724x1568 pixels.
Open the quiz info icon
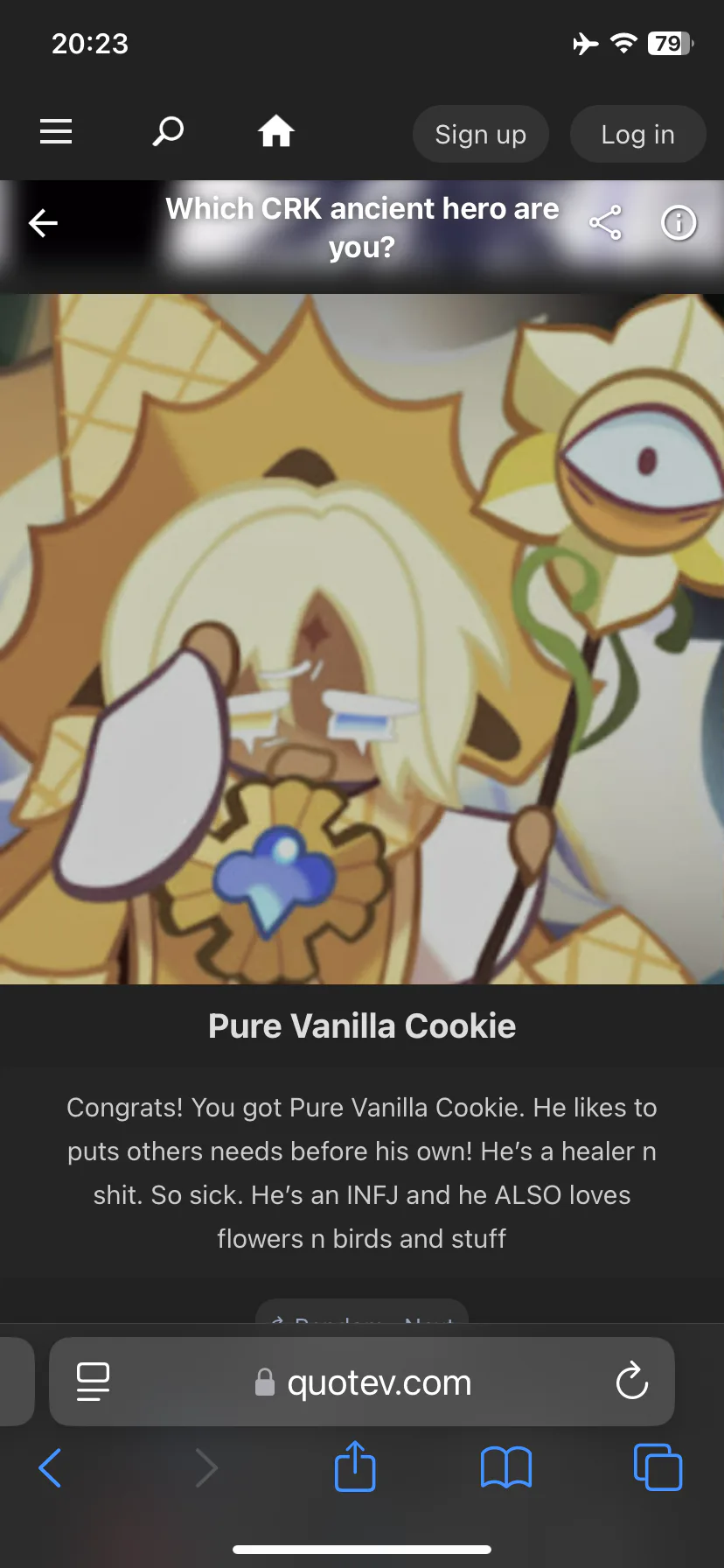679,223
